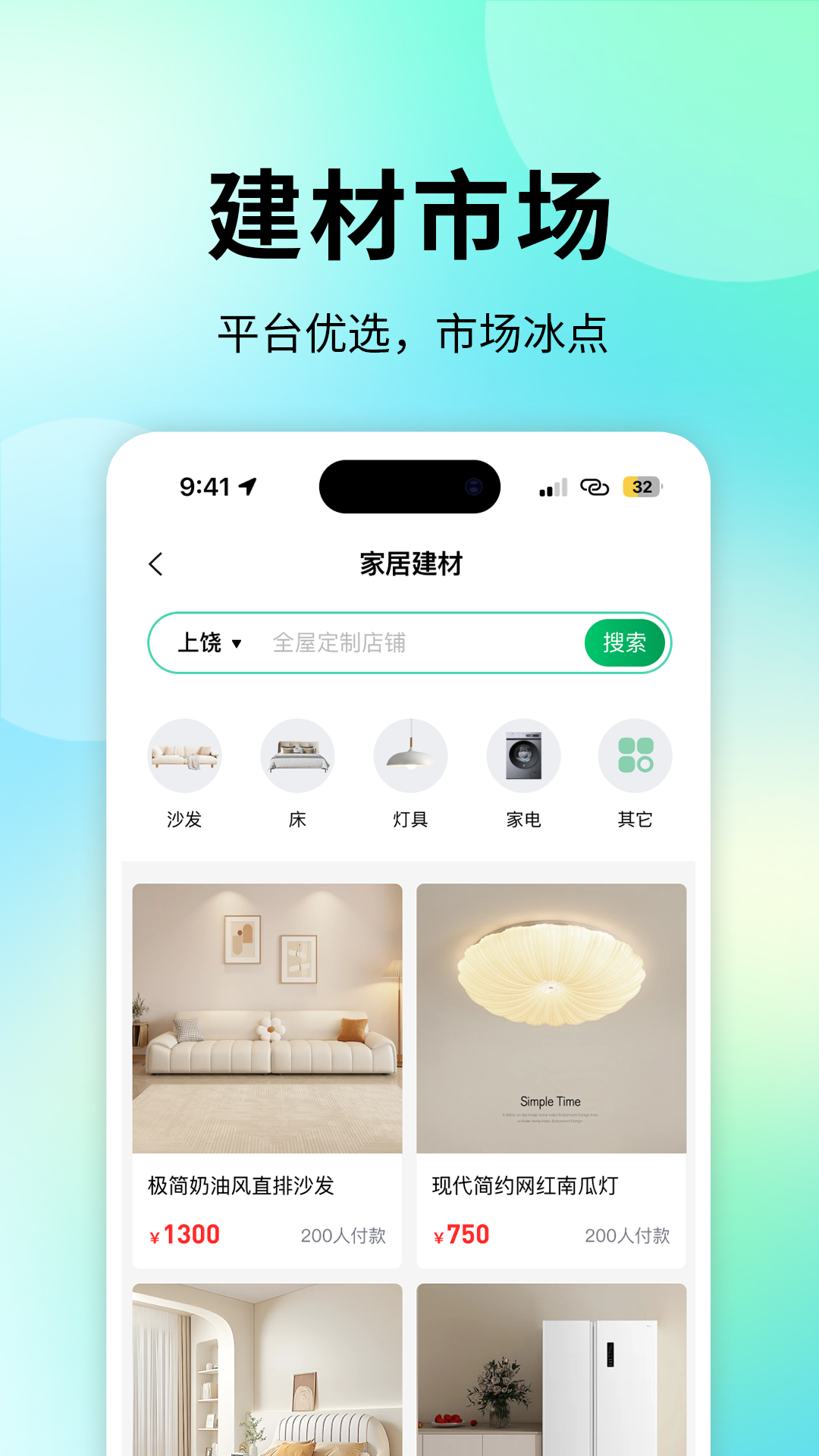
Task: Select the 其它 other category icon
Action: 635,755
